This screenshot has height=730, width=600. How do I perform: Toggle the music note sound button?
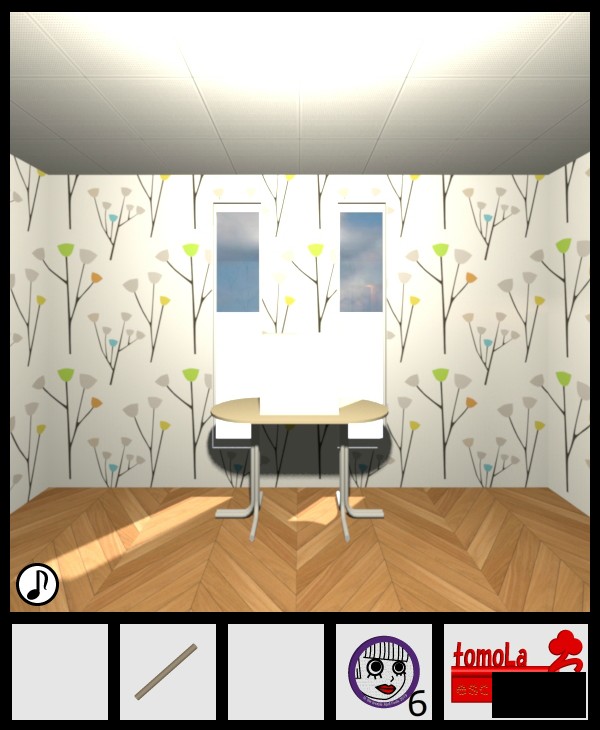pyautogui.click(x=37, y=584)
